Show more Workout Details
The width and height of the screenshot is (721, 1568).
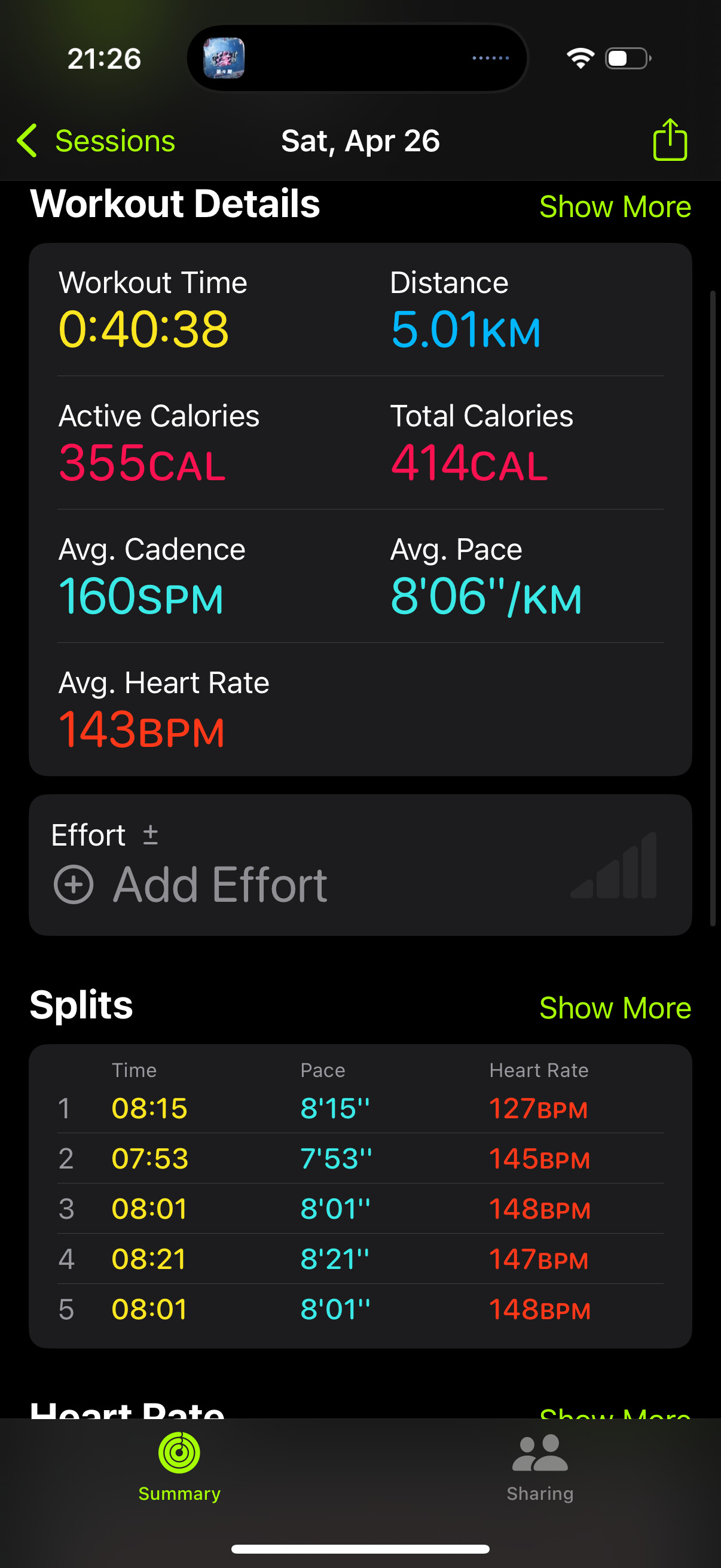click(x=615, y=207)
